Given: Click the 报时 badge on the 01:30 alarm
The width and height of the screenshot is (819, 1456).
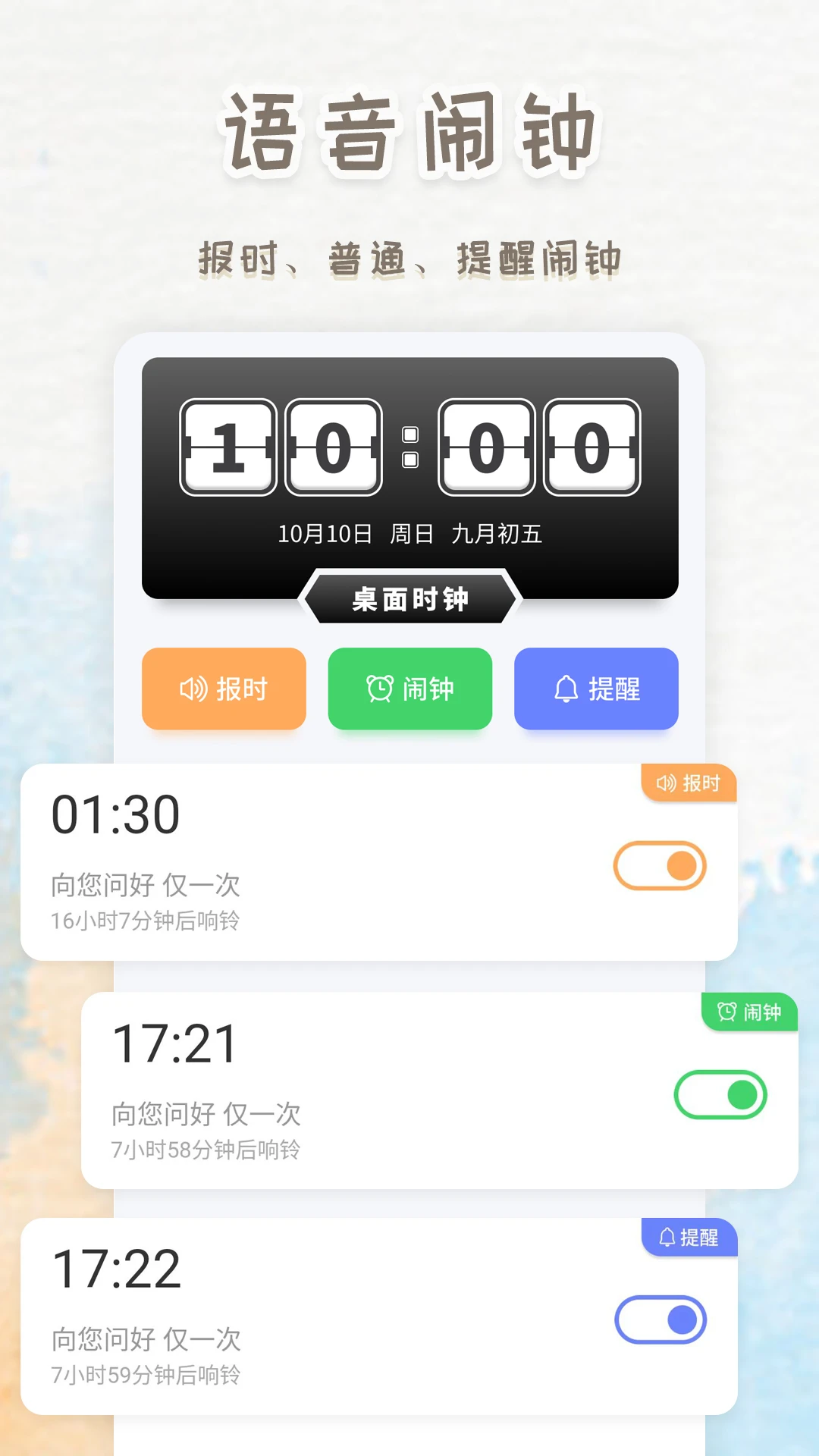Looking at the screenshot, I should tap(688, 784).
